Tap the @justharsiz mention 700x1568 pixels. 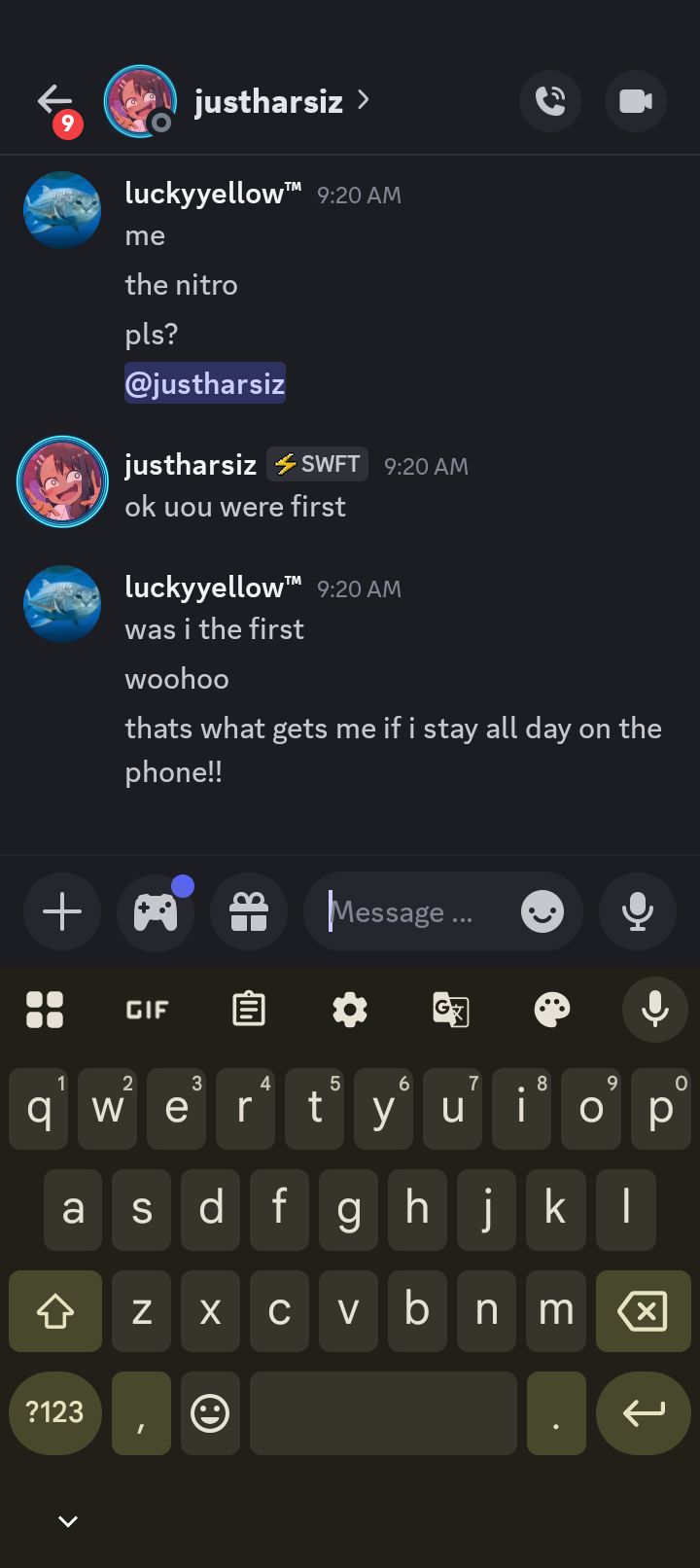point(205,383)
